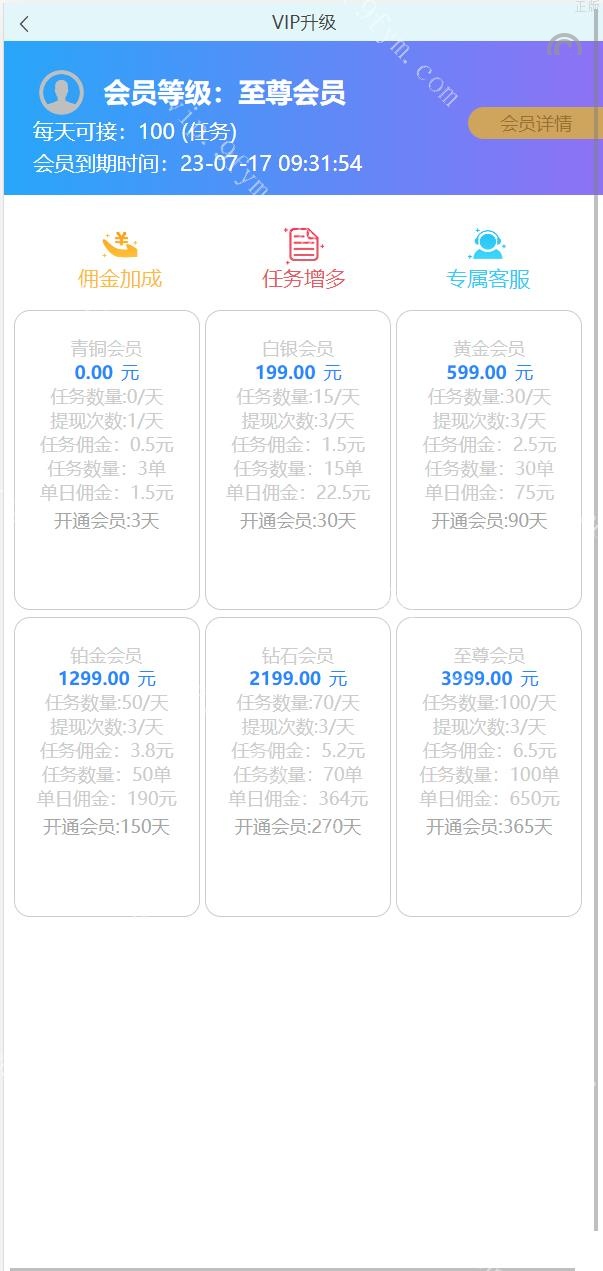Tap the 钻石会员 2199.00 元 card
The width and height of the screenshot is (603, 1271).
[x=298, y=766]
